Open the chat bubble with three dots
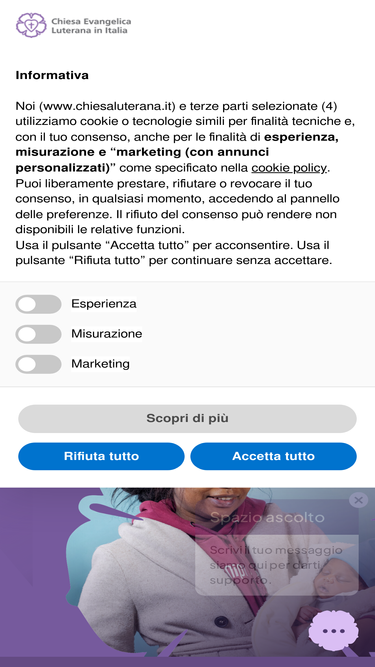The height and width of the screenshot is (667, 375). 333,631
